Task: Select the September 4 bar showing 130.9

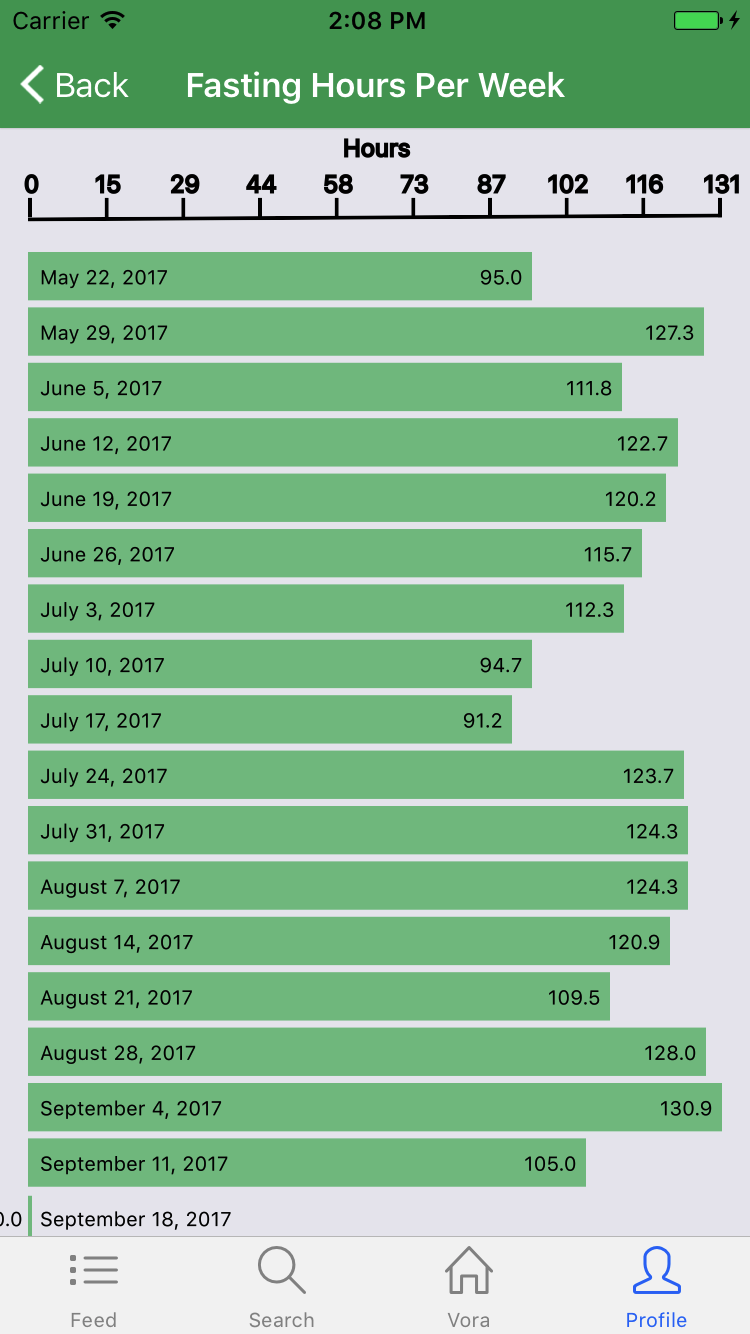Action: (x=375, y=1107)
